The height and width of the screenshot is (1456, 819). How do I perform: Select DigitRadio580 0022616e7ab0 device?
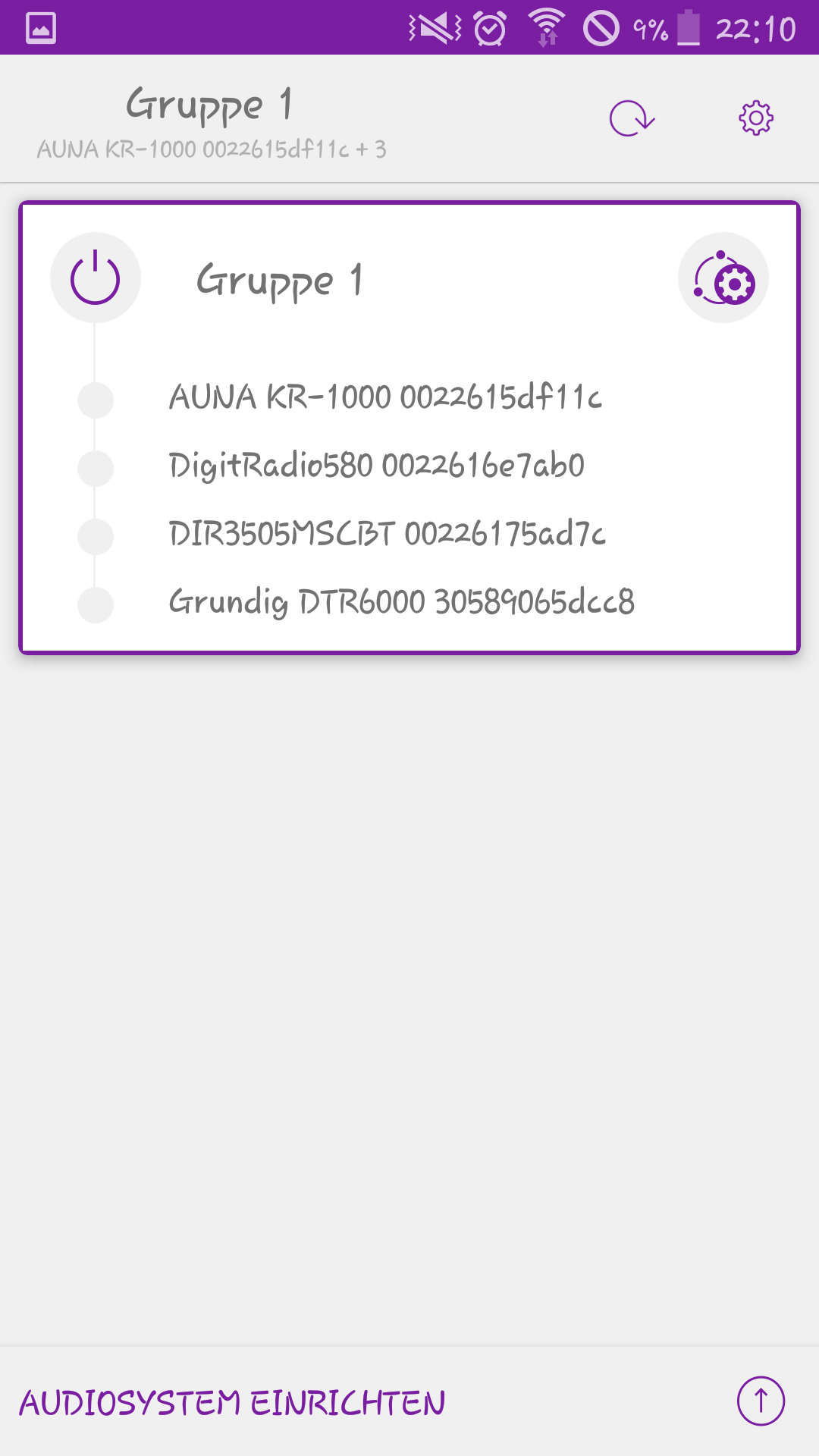pos(376,466)
